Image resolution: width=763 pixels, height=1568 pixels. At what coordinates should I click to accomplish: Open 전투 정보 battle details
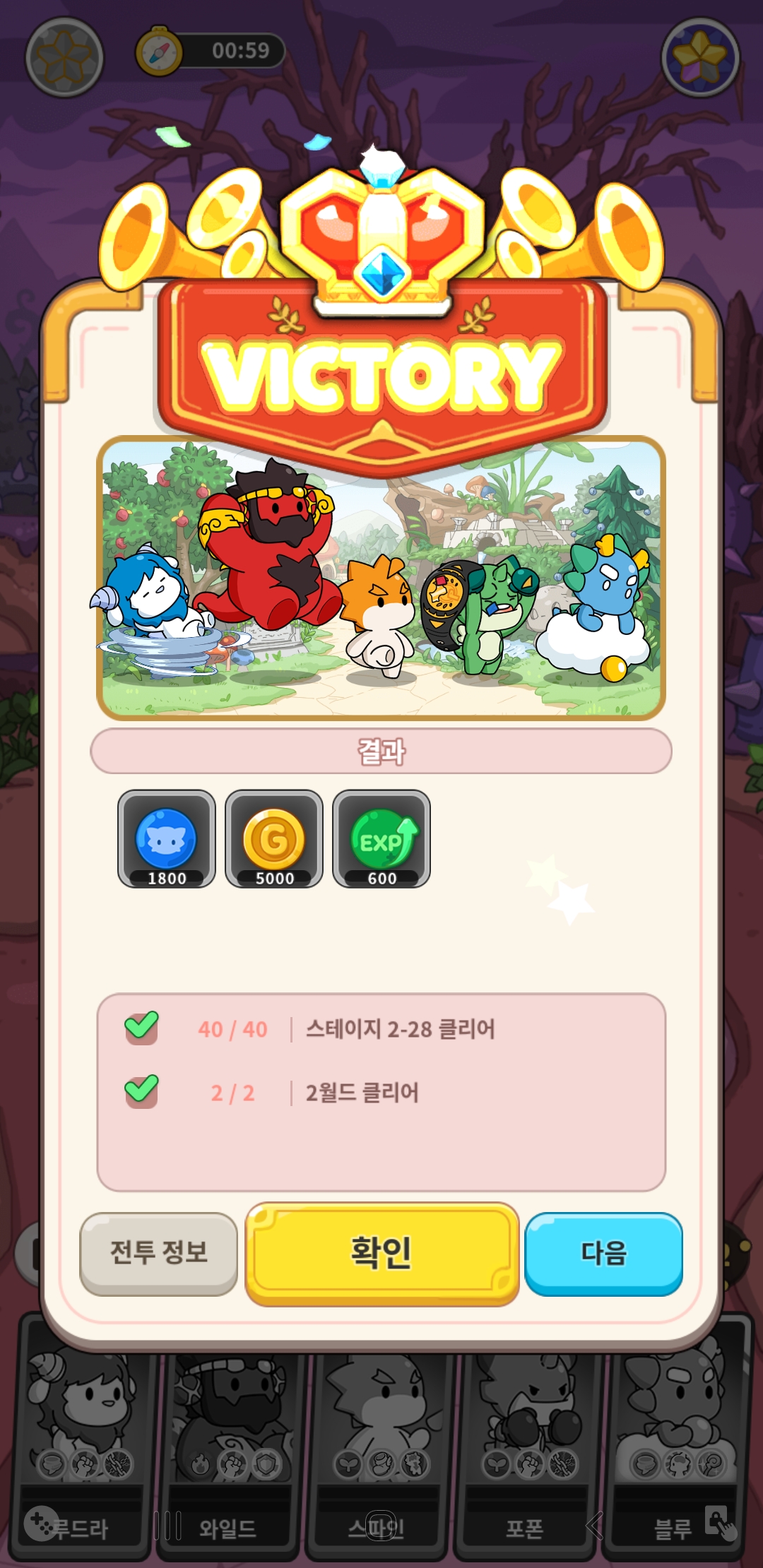point(158,1252)
